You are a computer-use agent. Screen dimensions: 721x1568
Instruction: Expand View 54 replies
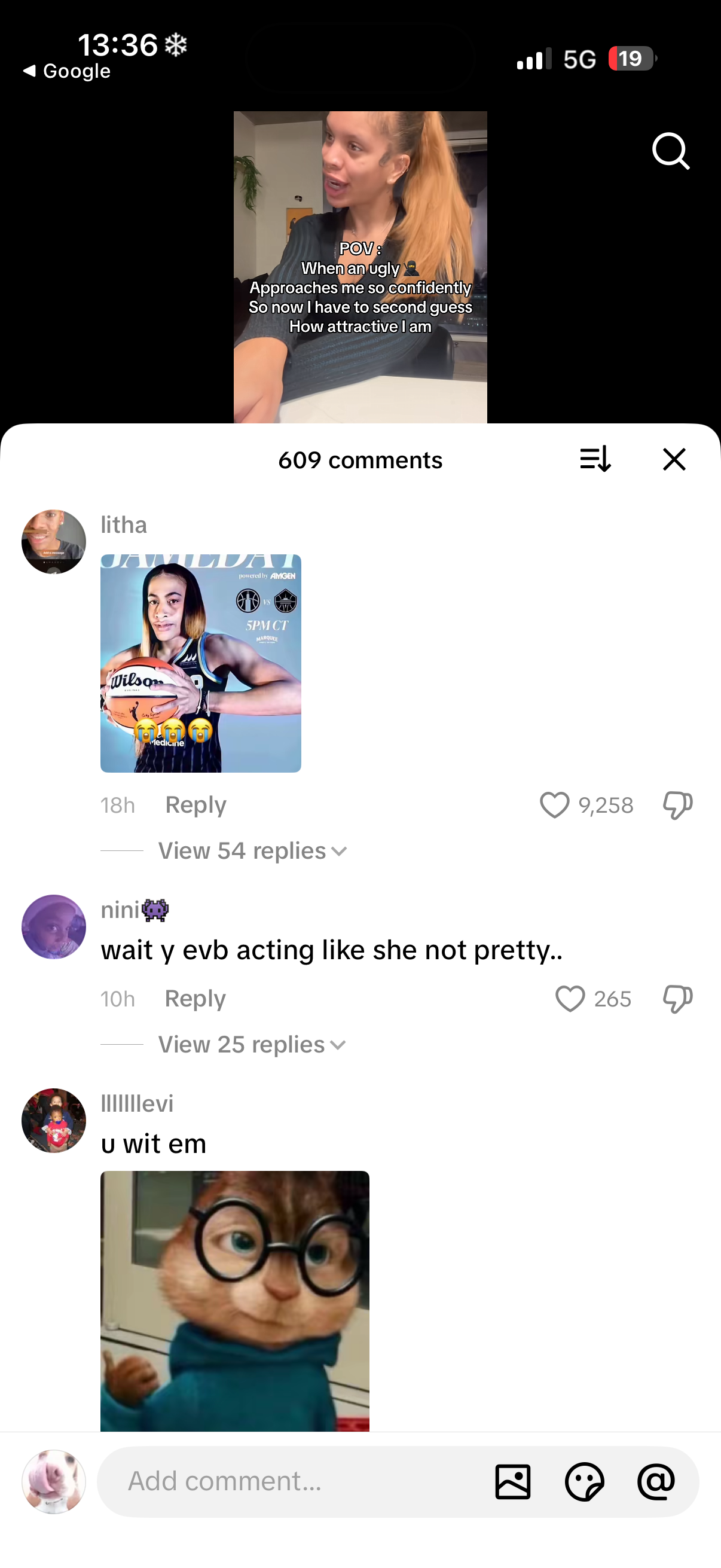click(252, 851)
